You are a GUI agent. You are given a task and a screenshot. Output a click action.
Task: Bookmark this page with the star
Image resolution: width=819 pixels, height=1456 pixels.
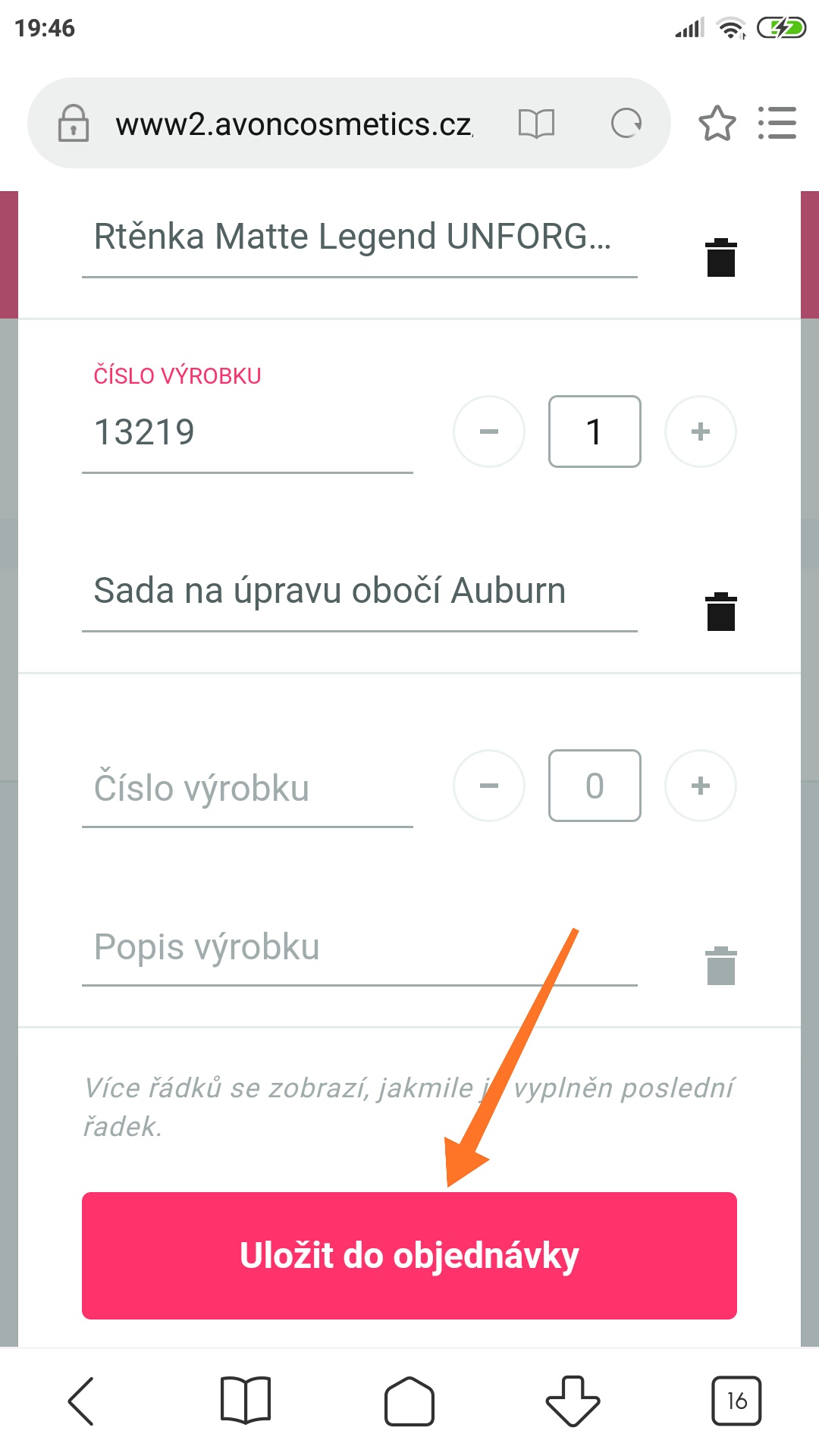click(x=717, y=124)
